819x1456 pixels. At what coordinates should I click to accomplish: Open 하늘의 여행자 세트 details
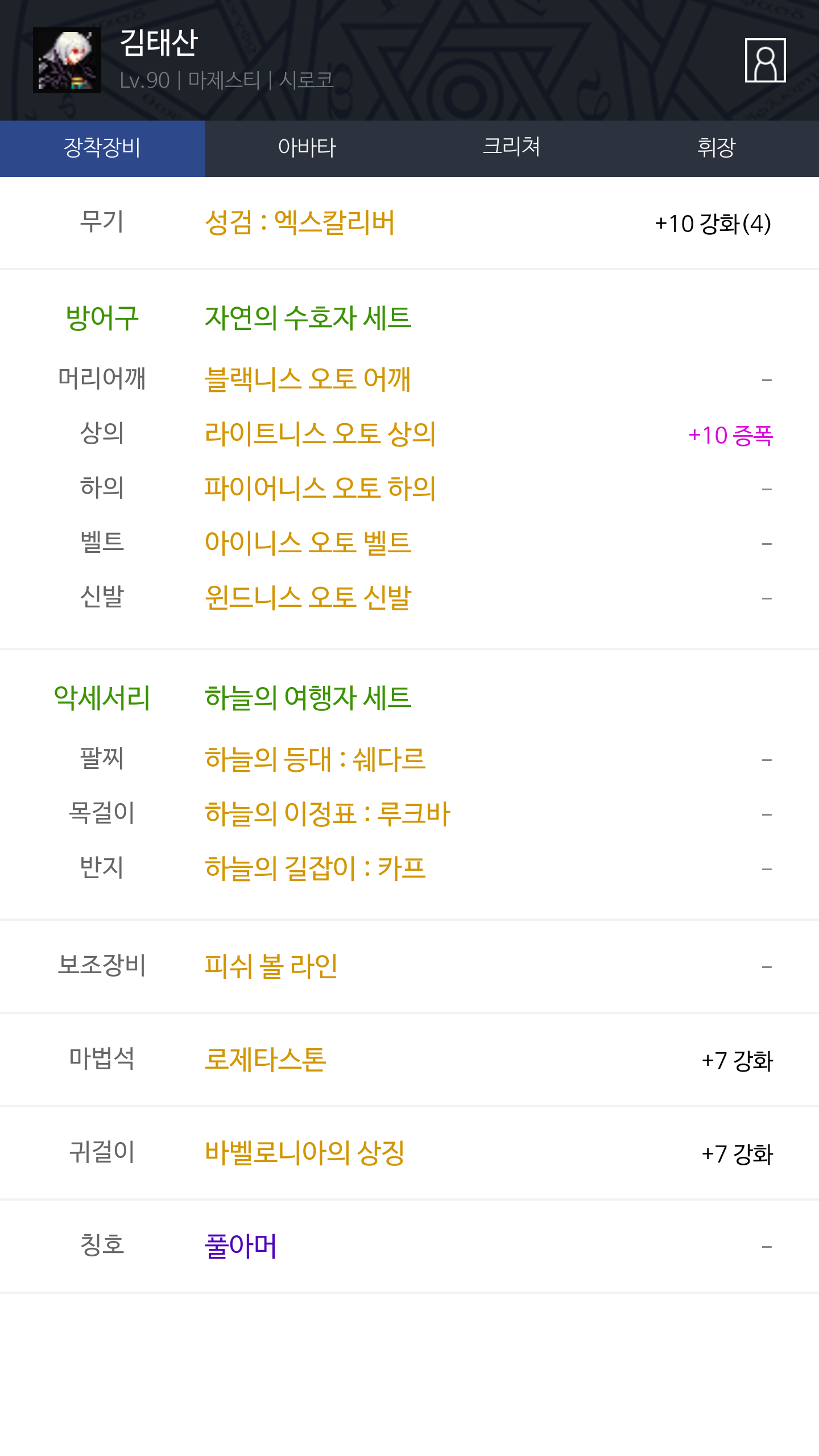click(308, 697)
